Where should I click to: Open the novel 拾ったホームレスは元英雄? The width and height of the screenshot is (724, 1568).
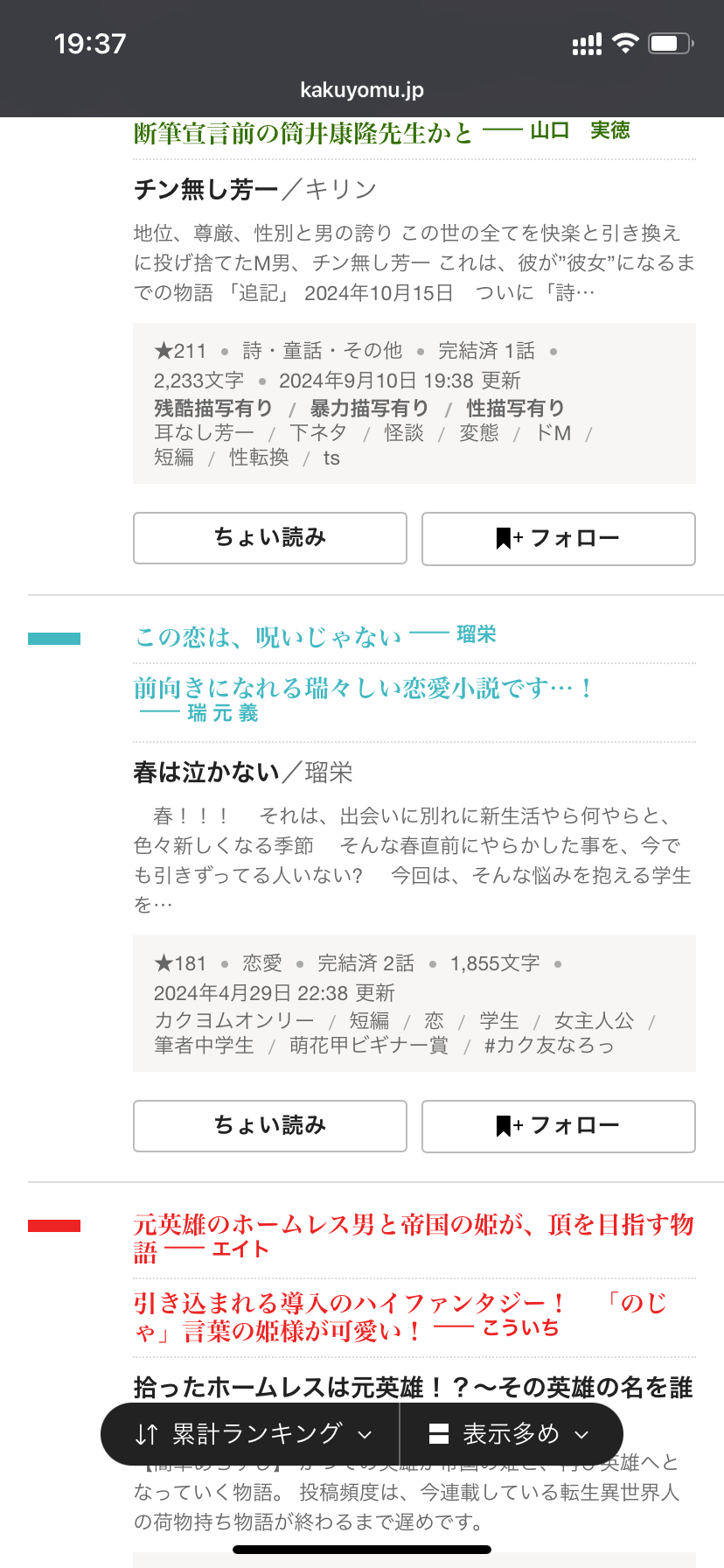click(x=413, y=1387)
